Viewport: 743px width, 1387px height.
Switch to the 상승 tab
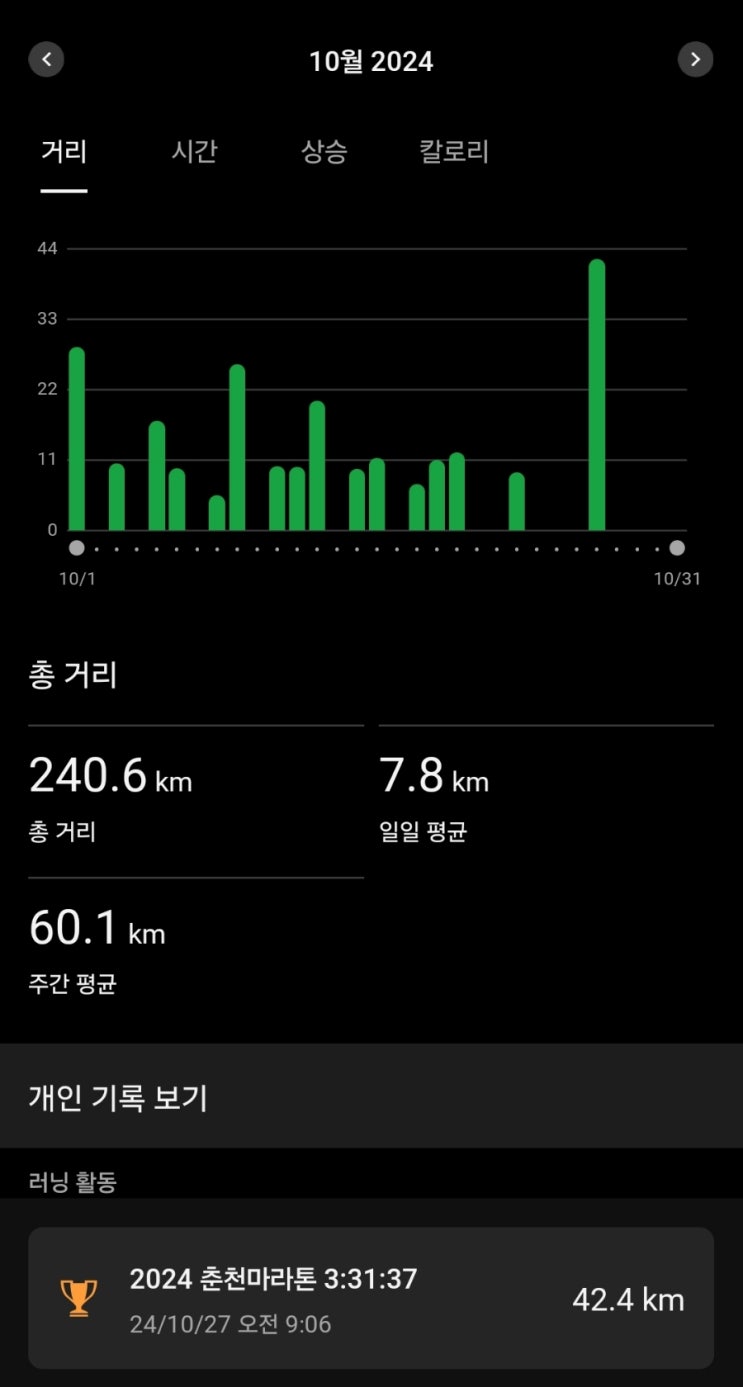324,153
